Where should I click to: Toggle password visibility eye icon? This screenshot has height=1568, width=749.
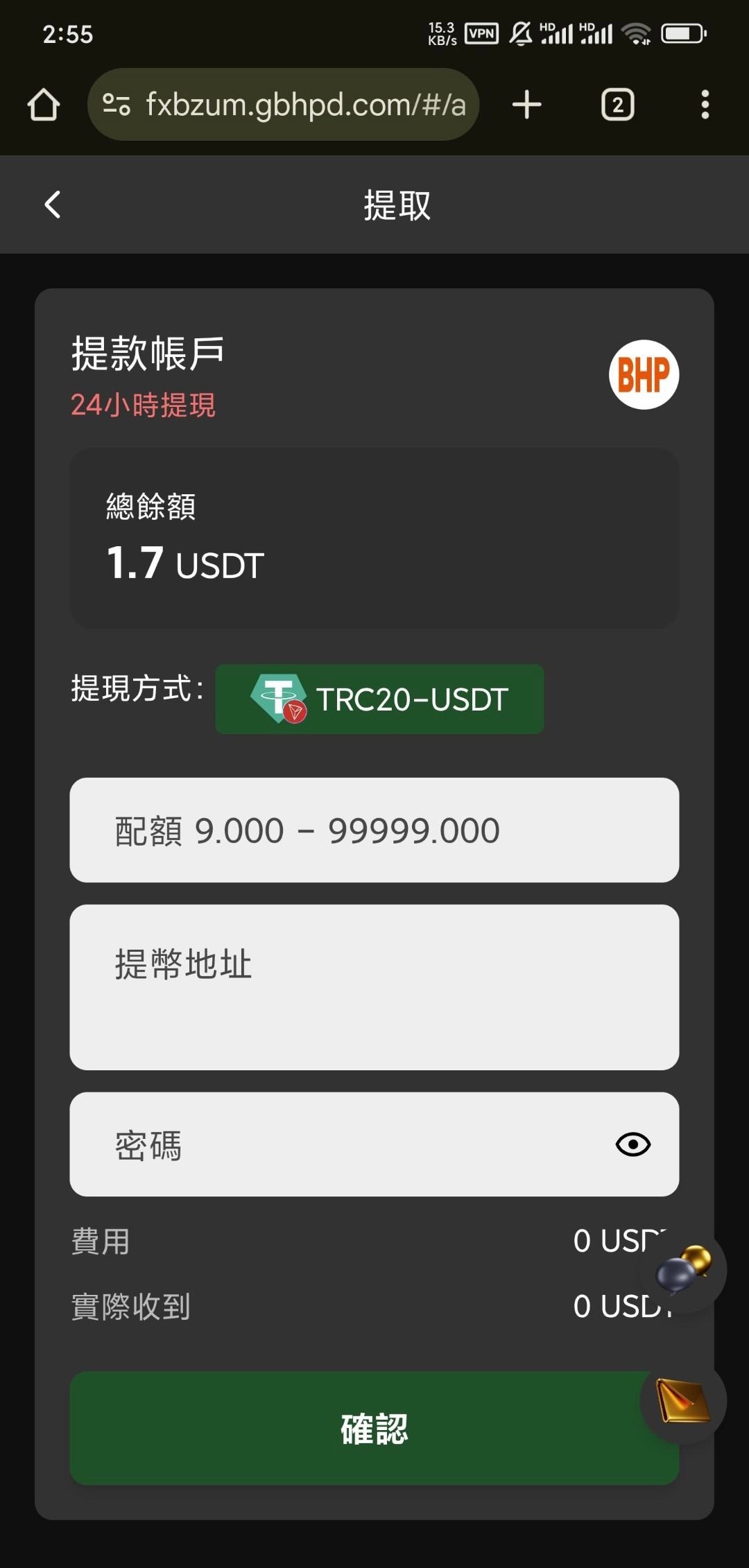coord(632,1144)
